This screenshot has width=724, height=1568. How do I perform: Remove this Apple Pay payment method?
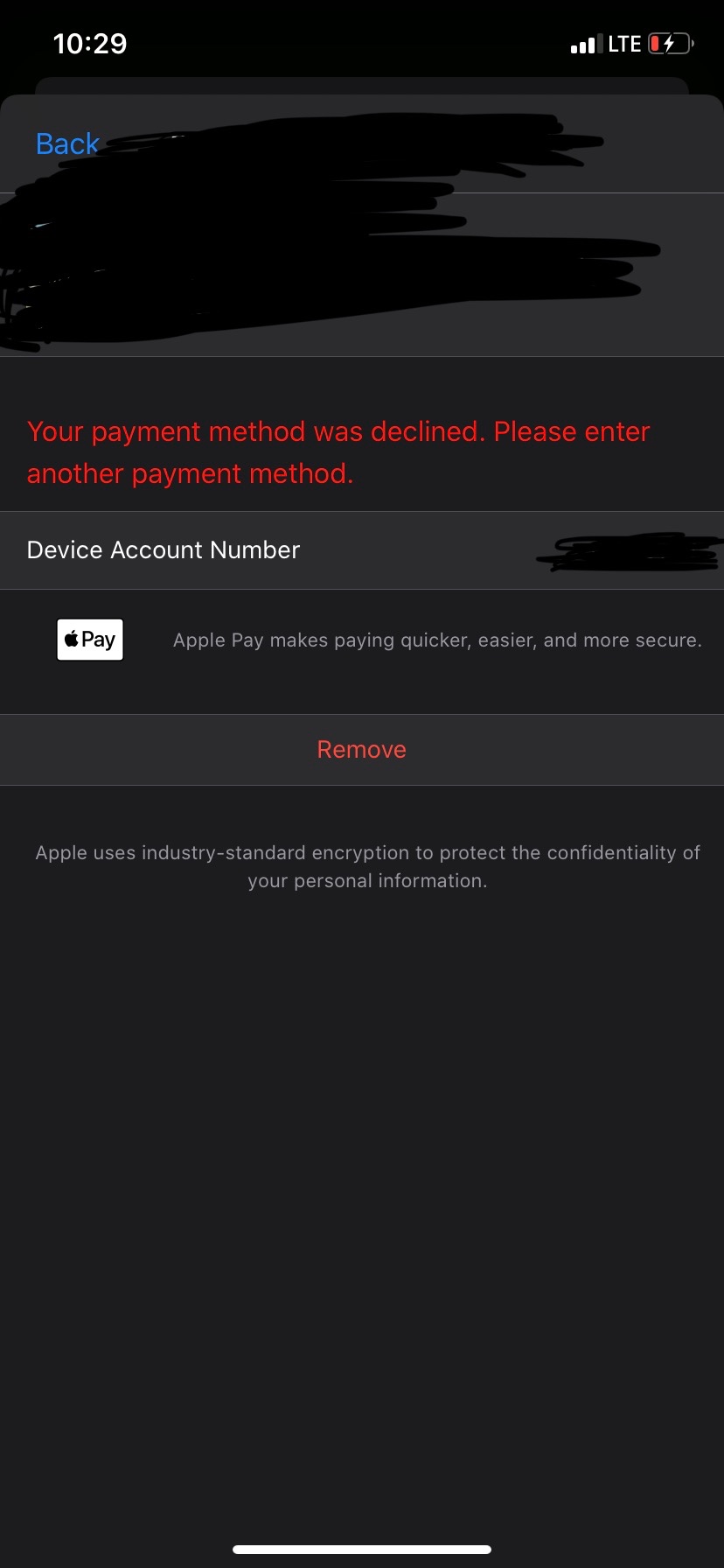(x=362, y=750)
